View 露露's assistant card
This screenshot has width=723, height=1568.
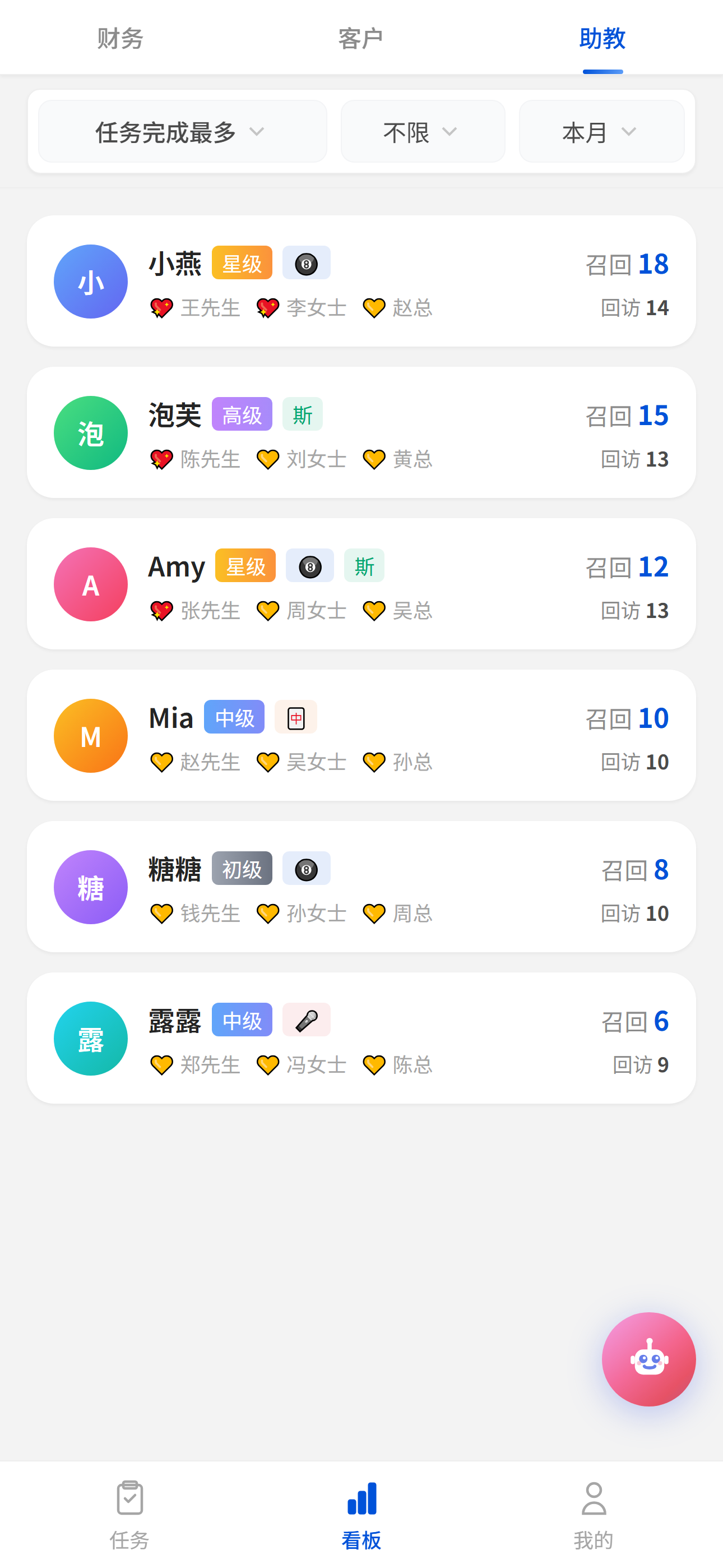point(361,1038)
